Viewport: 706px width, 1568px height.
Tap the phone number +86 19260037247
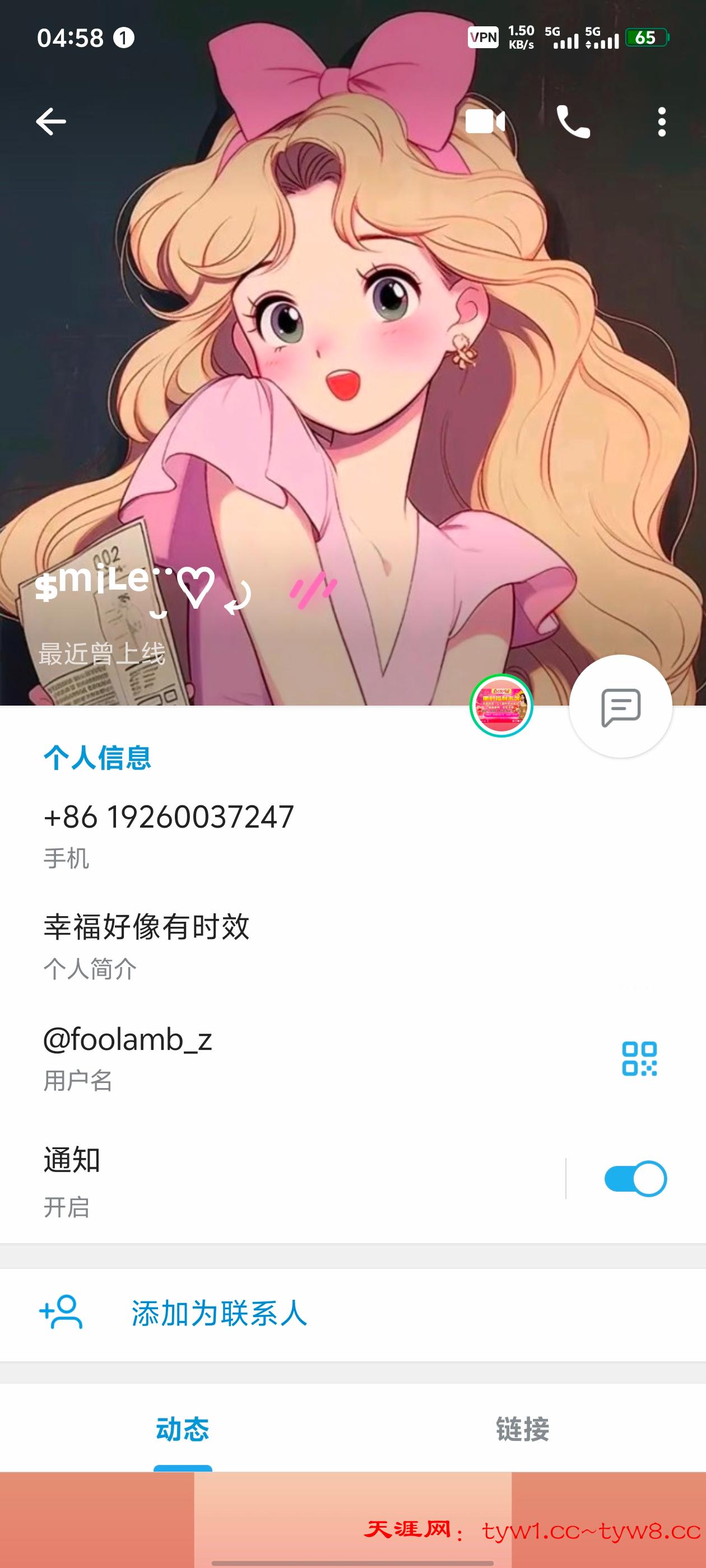point(169,818)
